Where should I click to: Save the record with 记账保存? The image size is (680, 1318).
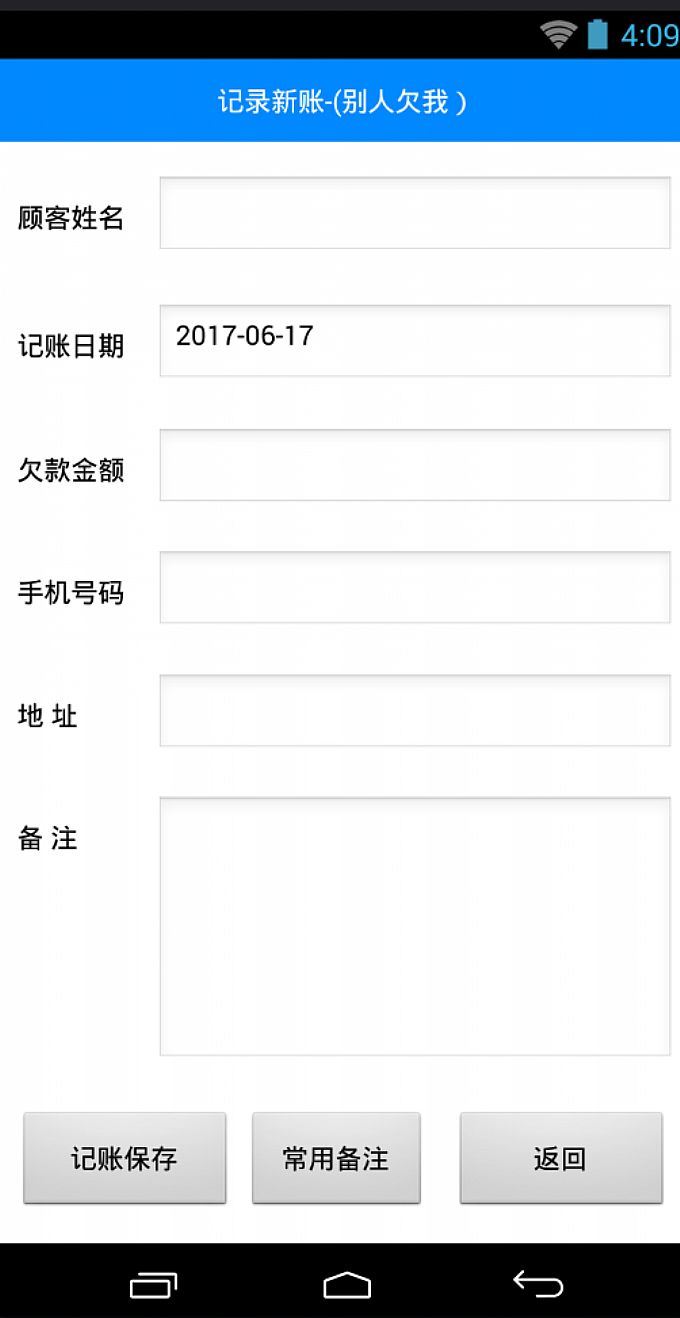click(125, 1158)
